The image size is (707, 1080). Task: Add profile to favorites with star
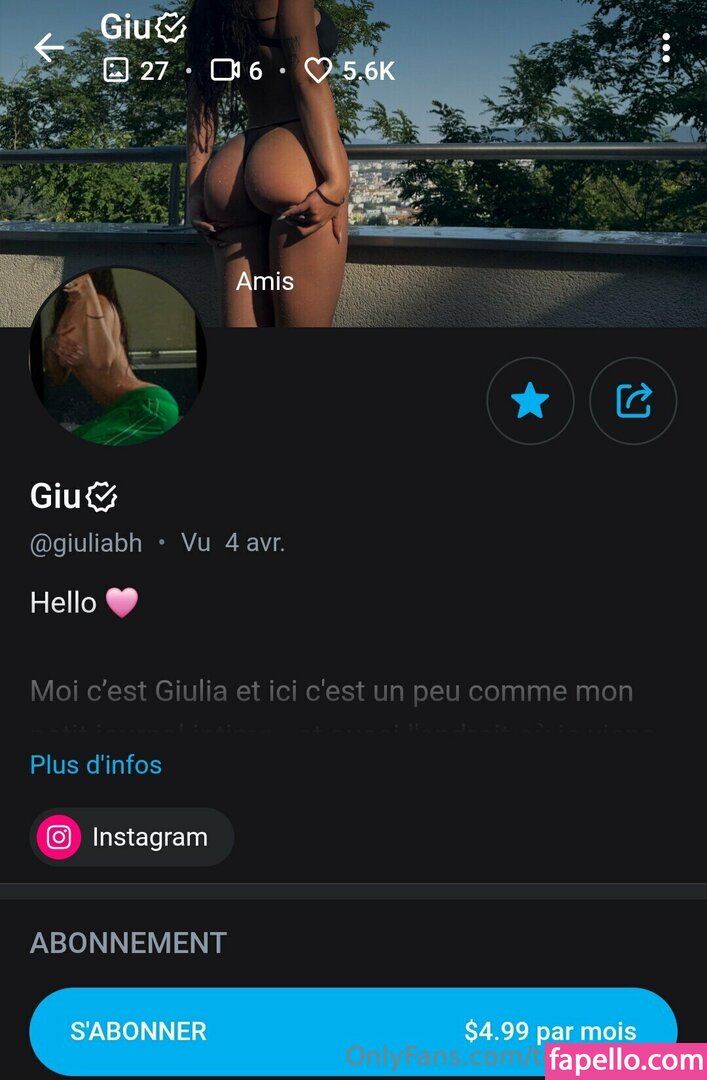click(x=530, y=401)
